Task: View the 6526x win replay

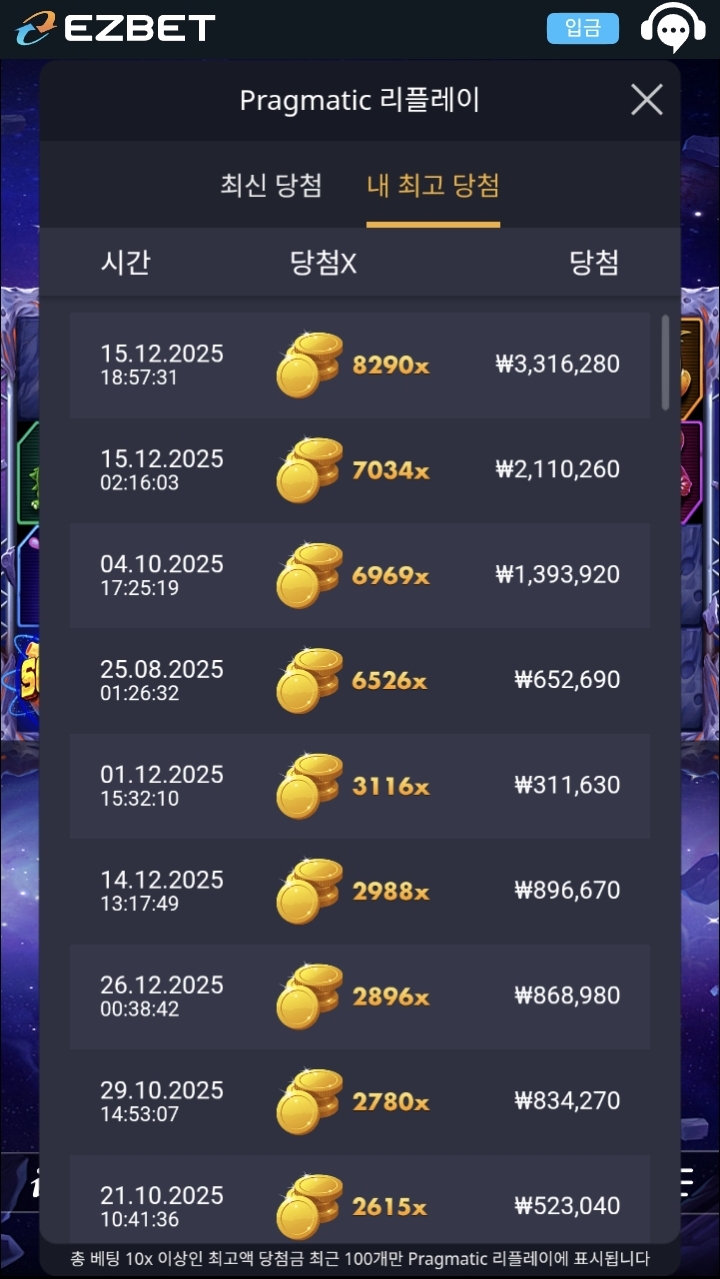Action: click(360, 680)
